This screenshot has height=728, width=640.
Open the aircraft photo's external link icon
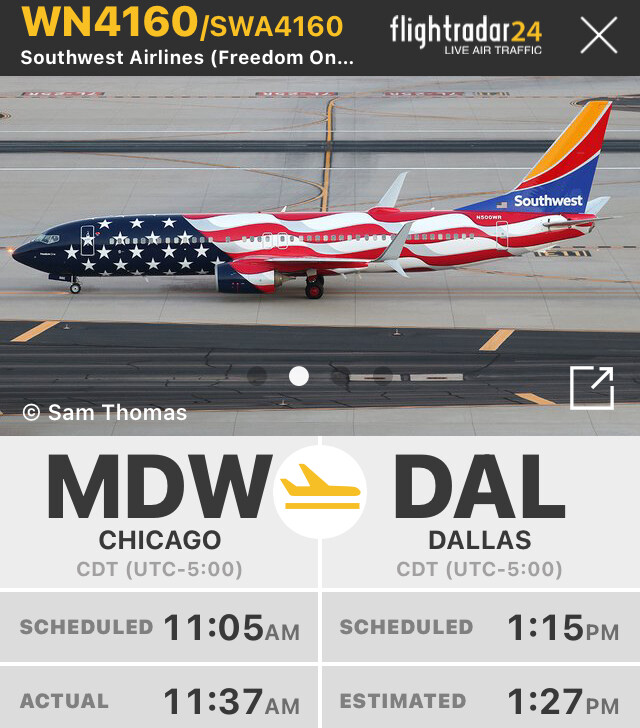tap(592, 388)
